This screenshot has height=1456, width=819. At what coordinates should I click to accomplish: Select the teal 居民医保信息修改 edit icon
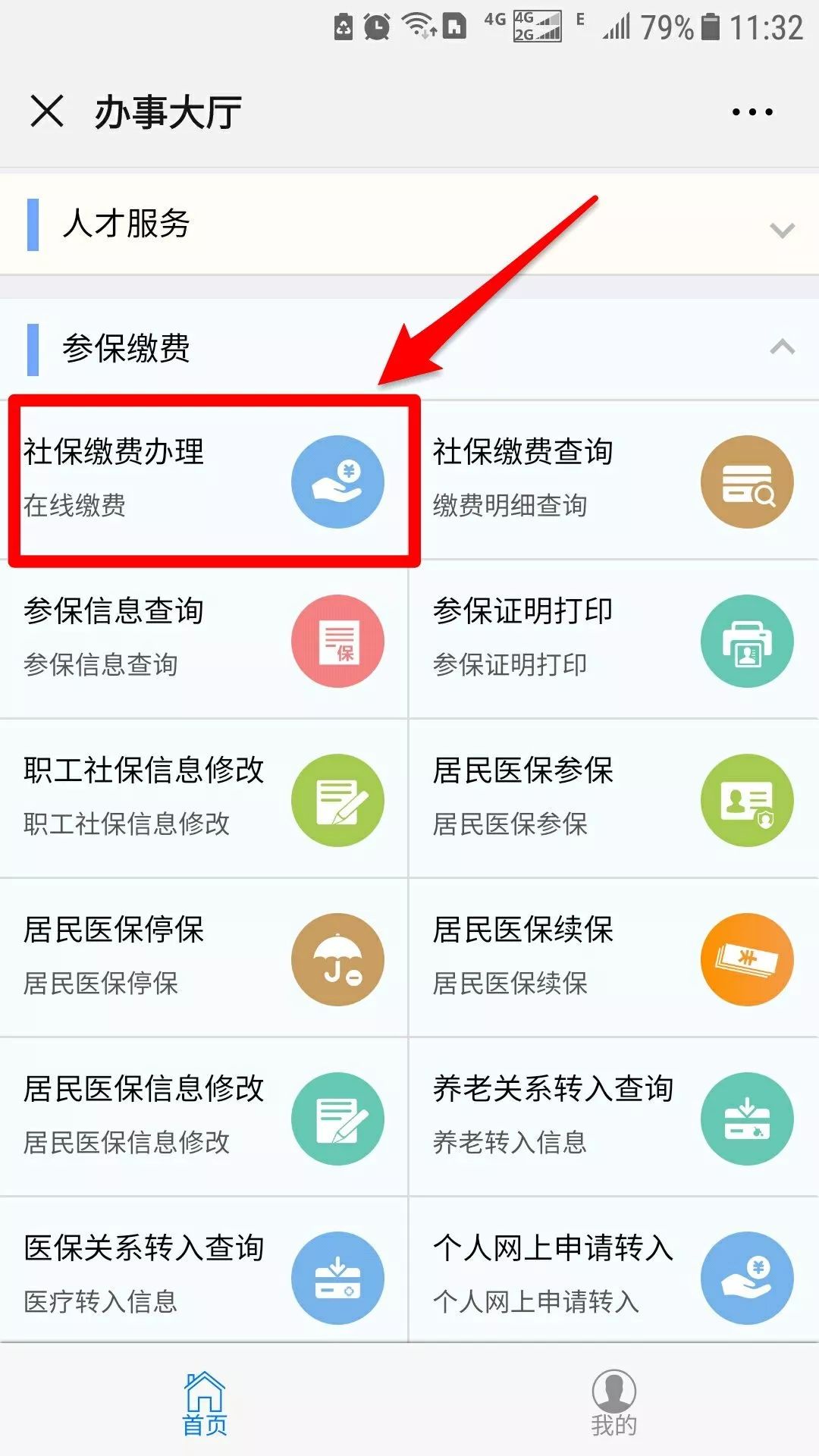coord(339,1119)
